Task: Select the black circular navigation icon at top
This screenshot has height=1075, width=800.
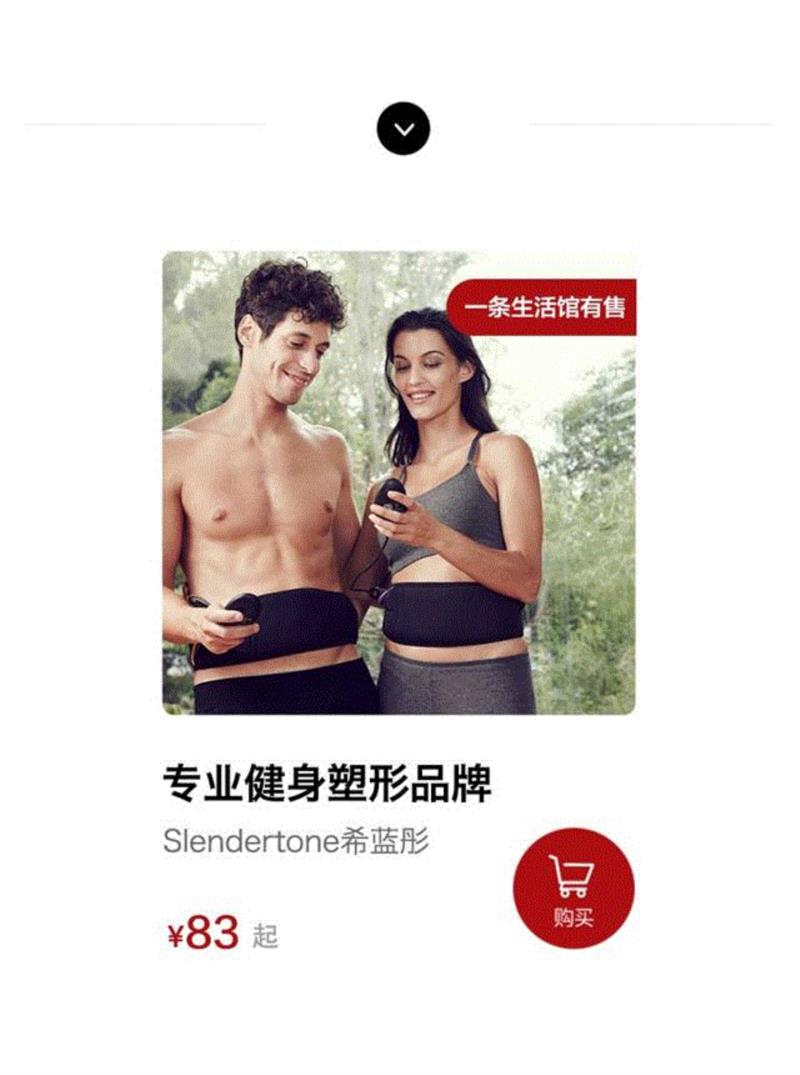Action: (x=405, y=128)
